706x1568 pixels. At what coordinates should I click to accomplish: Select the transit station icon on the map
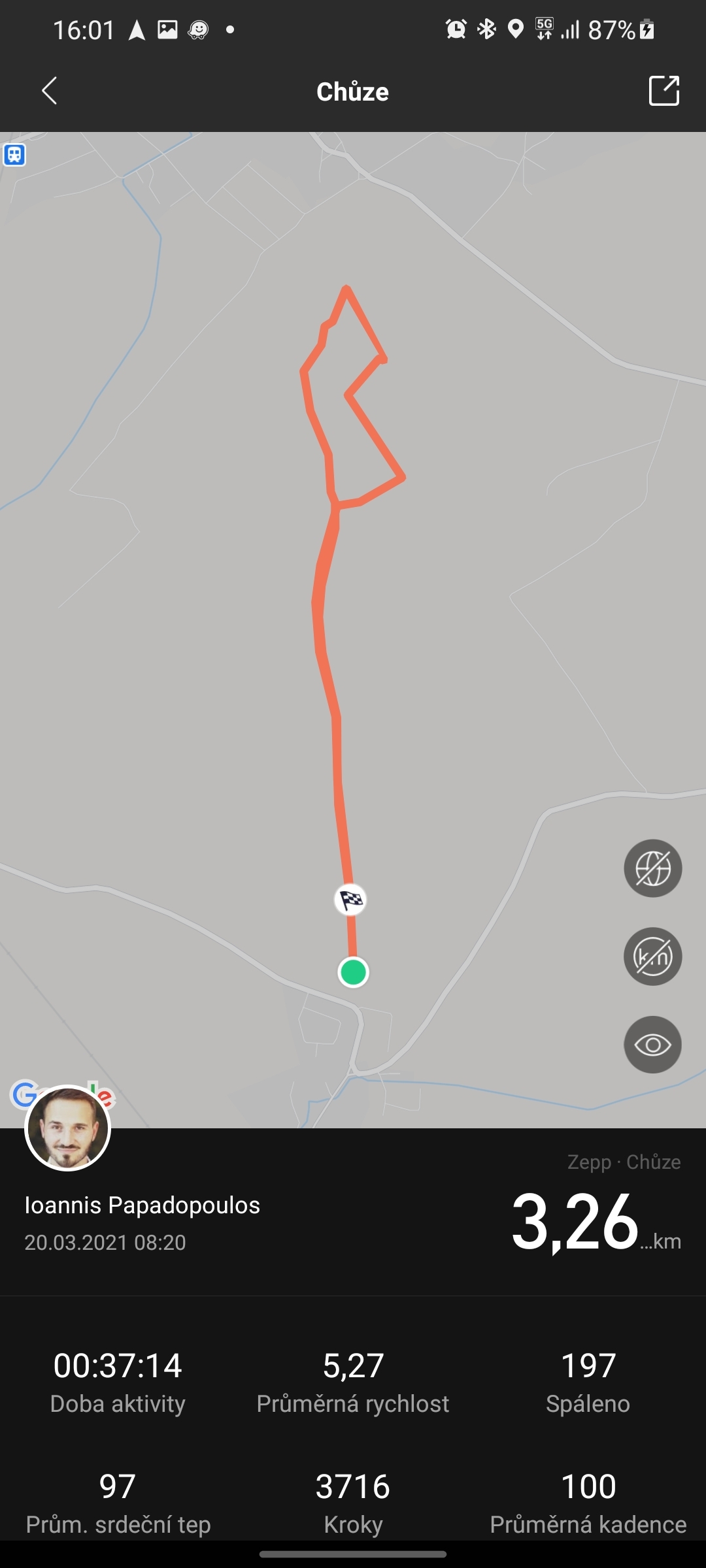point(14,154)
